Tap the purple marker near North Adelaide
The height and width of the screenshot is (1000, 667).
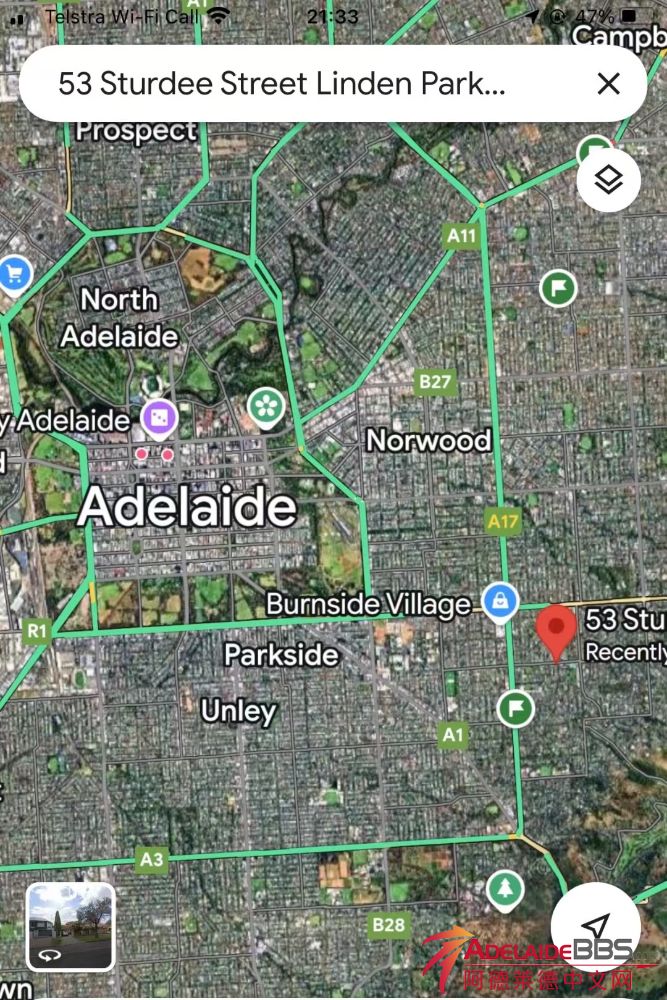click(x=158, y=418)
